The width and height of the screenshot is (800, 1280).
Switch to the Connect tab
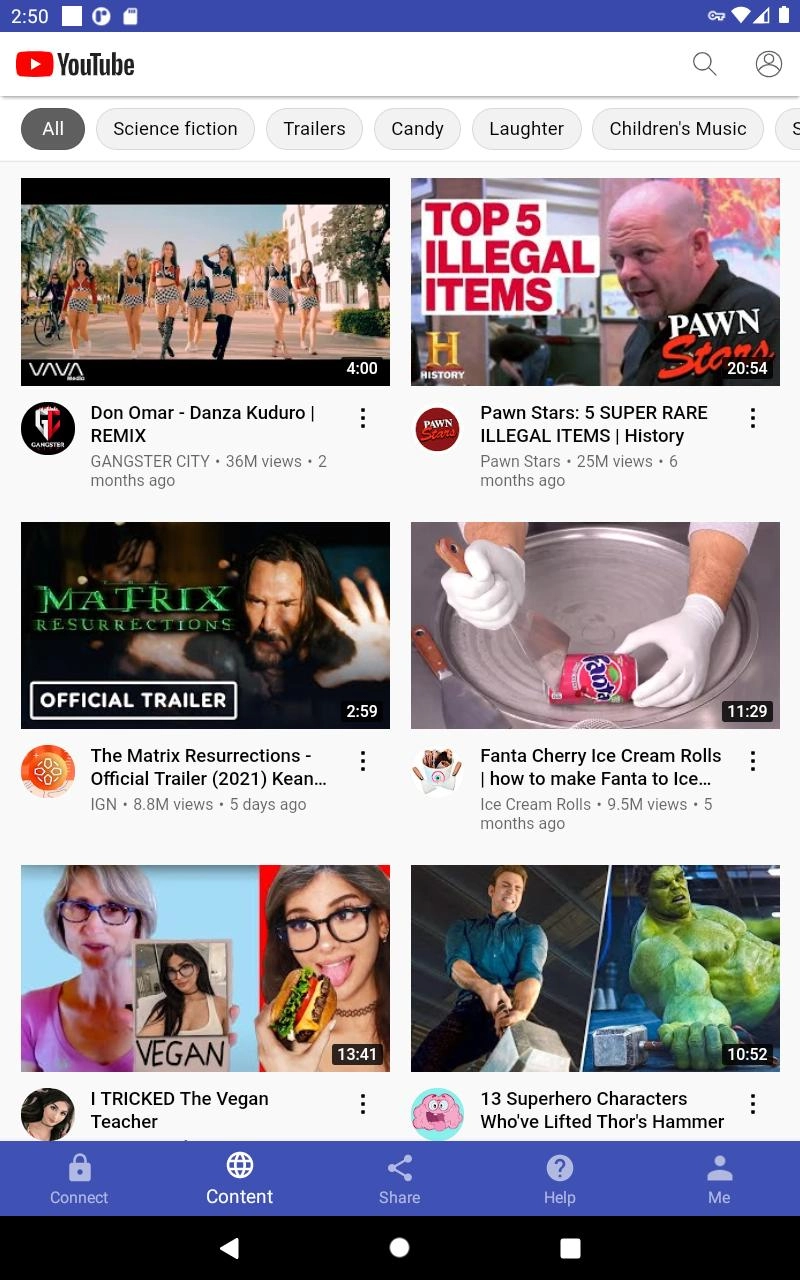coord(79,1179)
